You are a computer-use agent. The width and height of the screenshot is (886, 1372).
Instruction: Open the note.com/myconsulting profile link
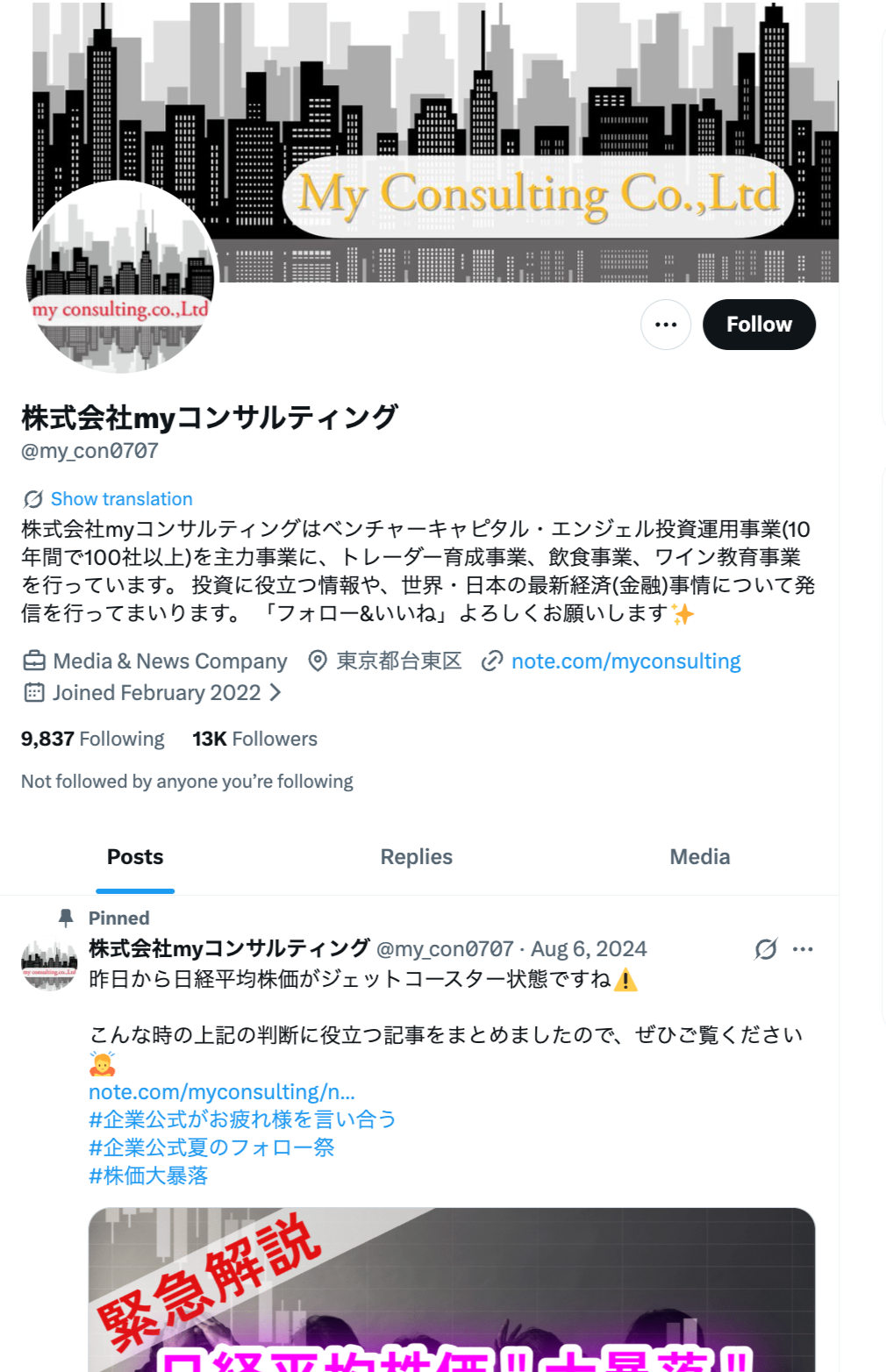(625, 661)
